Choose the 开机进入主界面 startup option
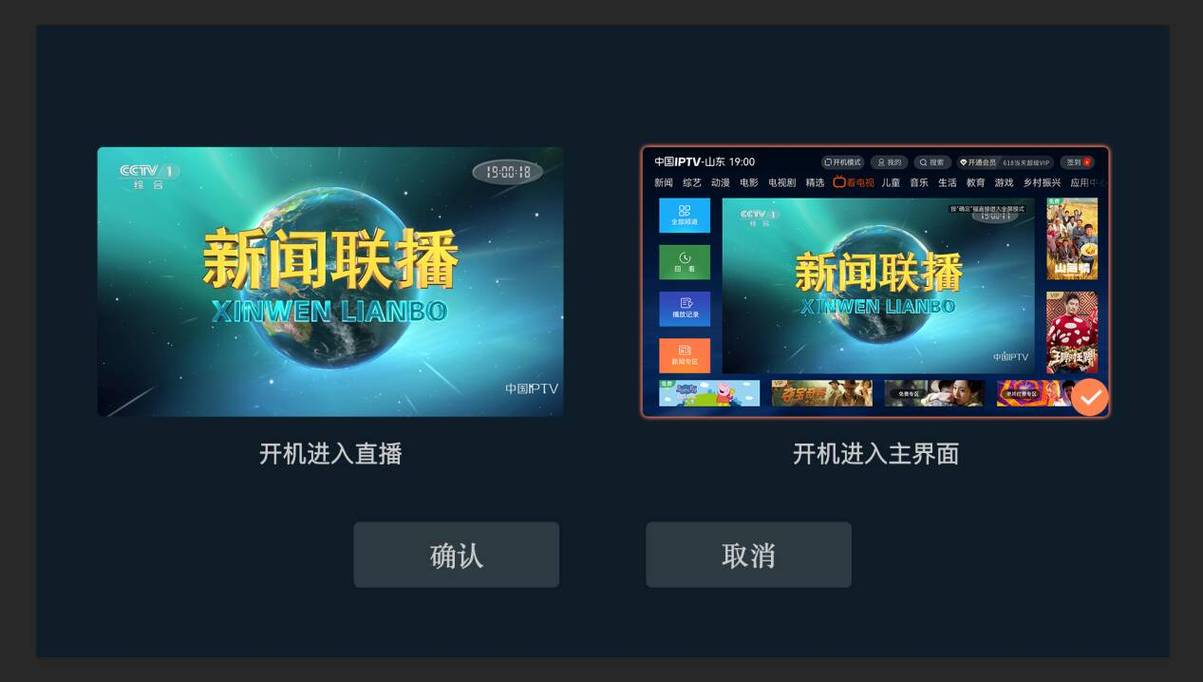 [875, 282]
